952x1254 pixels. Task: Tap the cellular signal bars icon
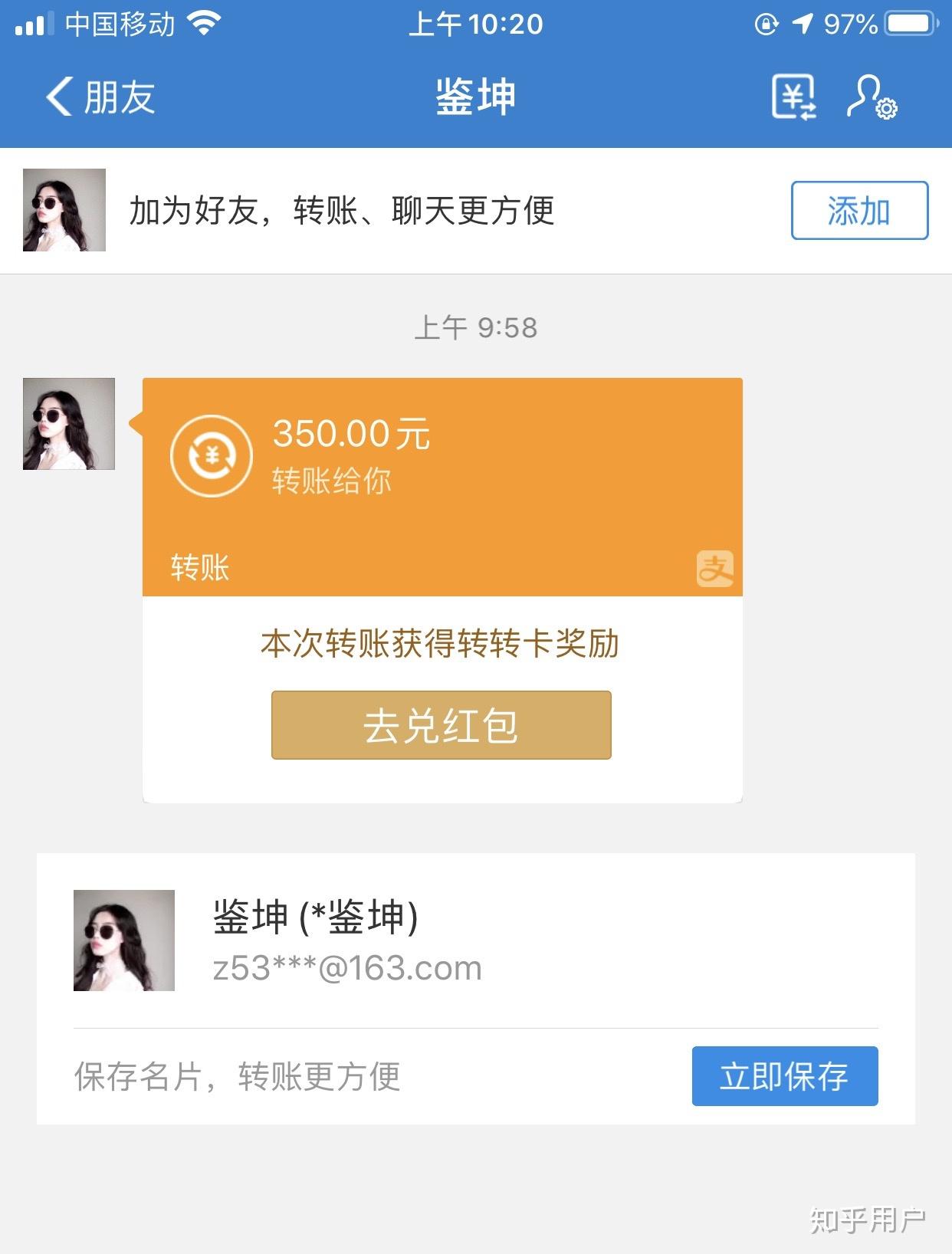pos(33,22)
